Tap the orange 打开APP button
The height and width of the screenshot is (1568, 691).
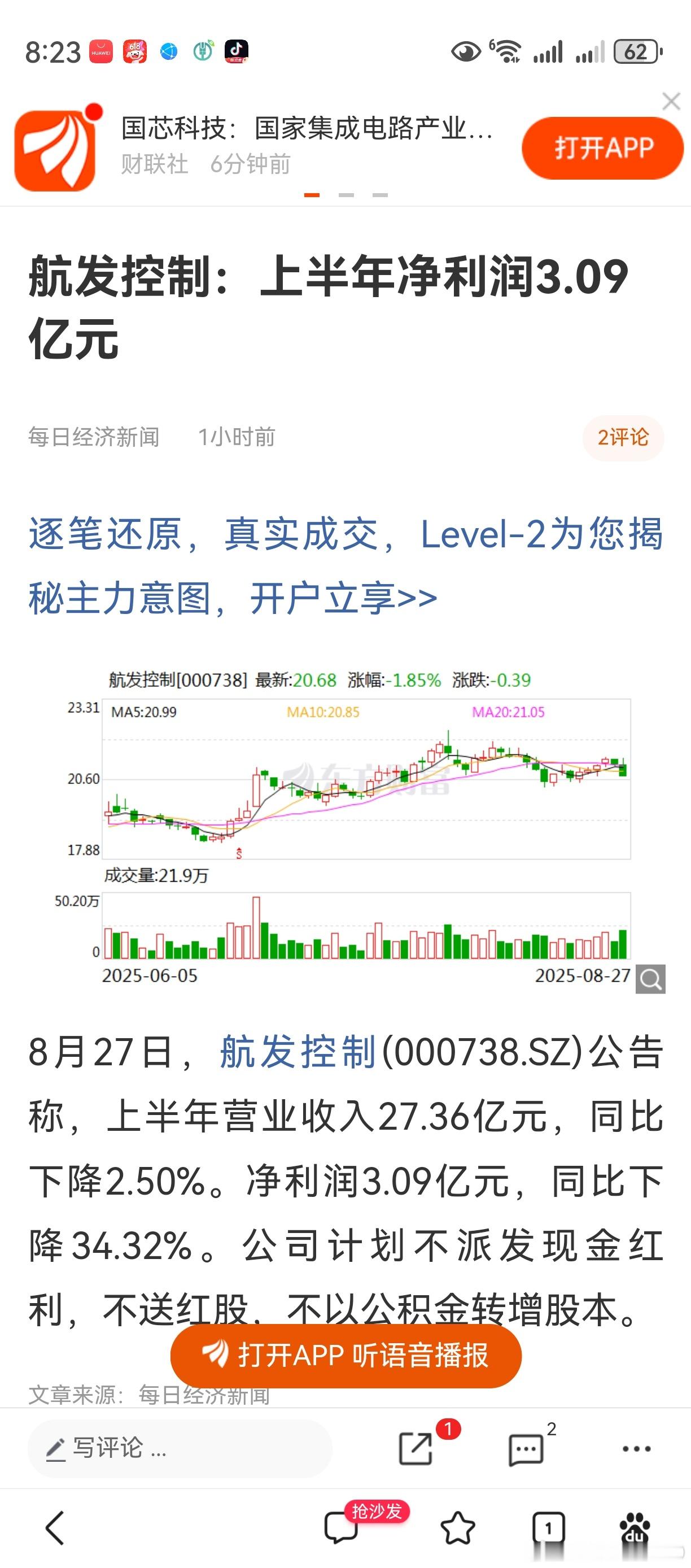tap(602, 148)
